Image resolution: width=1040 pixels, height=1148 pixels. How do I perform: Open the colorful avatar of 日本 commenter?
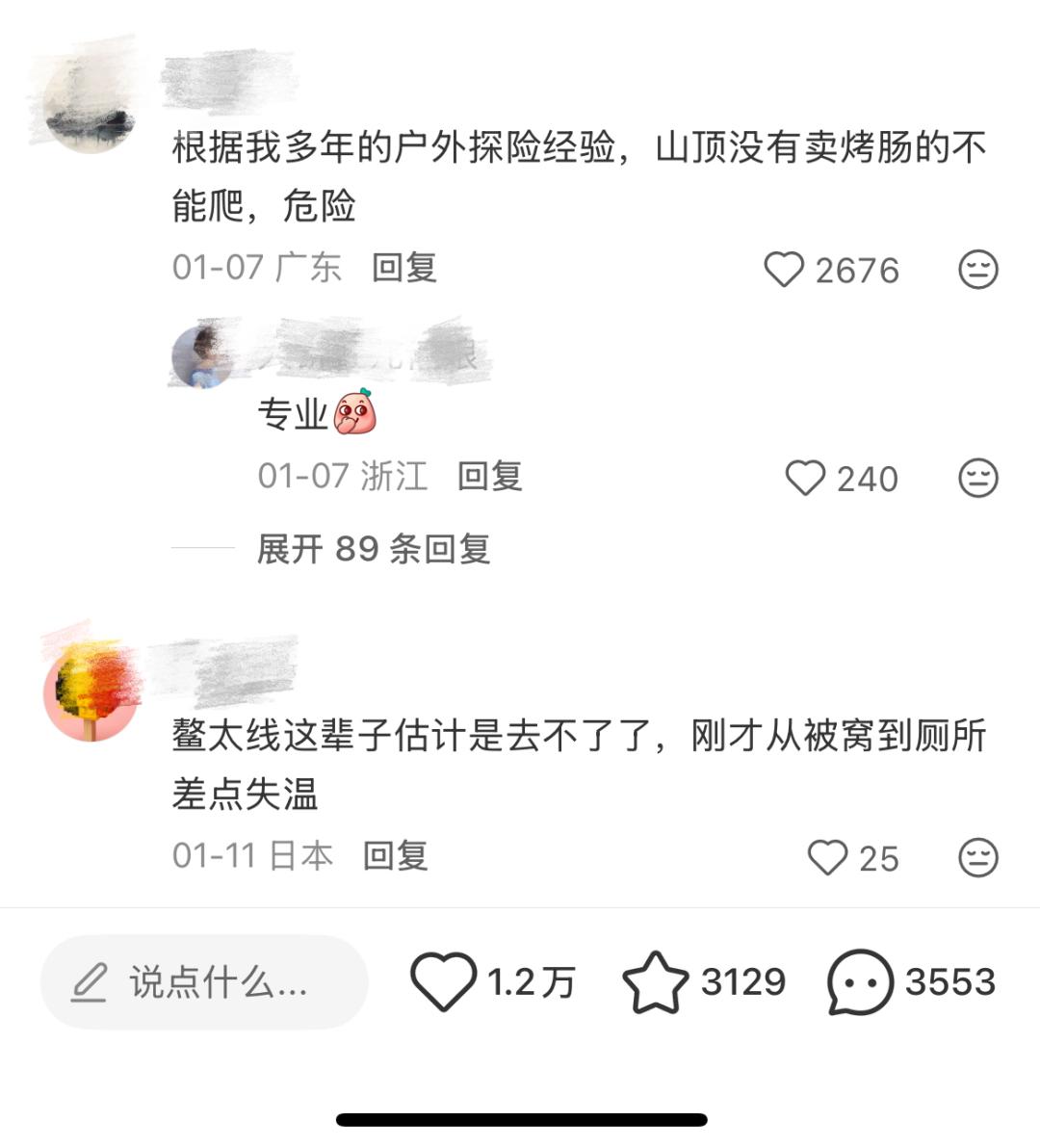click(91, 690)
